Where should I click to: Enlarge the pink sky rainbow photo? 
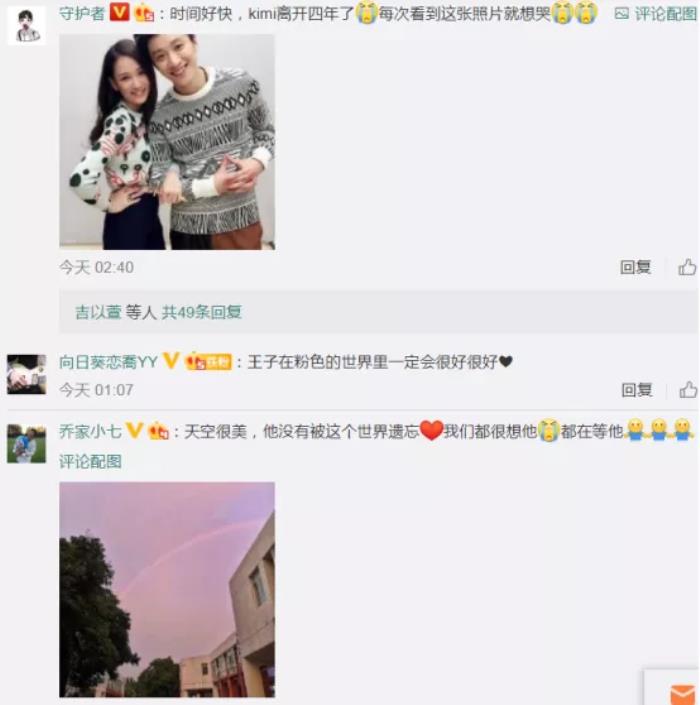tap(166, 588)
